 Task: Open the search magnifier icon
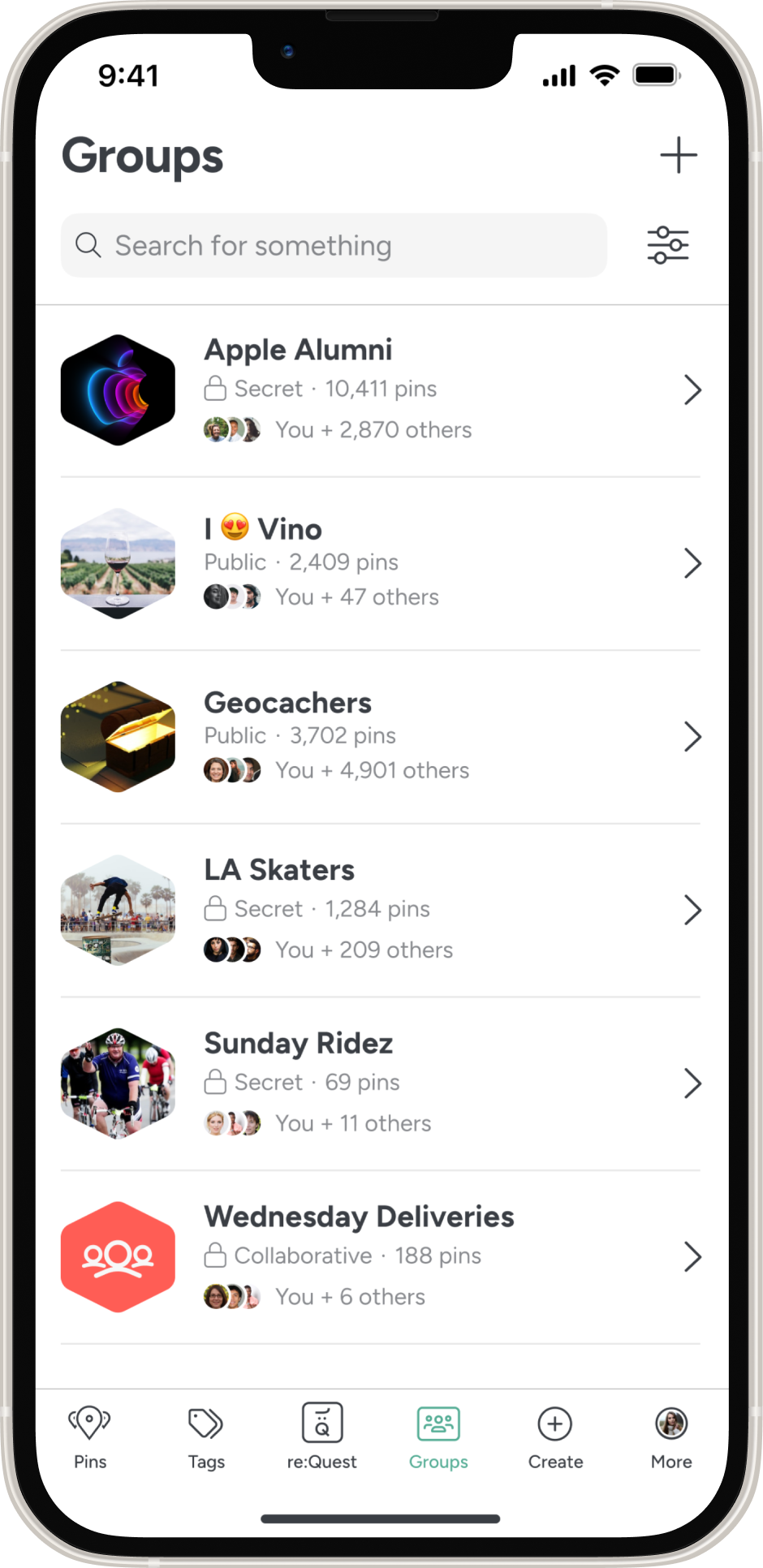click(x=88, y=245)
